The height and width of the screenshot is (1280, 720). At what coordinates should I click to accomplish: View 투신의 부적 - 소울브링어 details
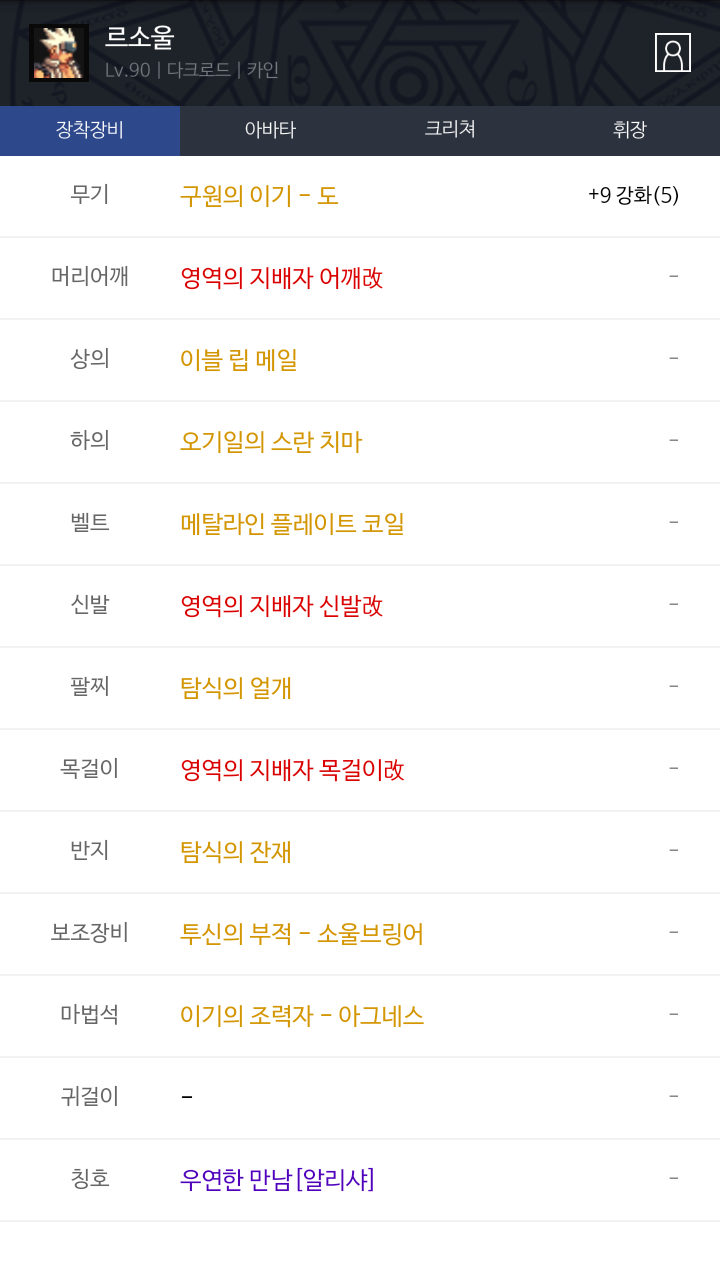pyautogui.click(x=302, y=934)
